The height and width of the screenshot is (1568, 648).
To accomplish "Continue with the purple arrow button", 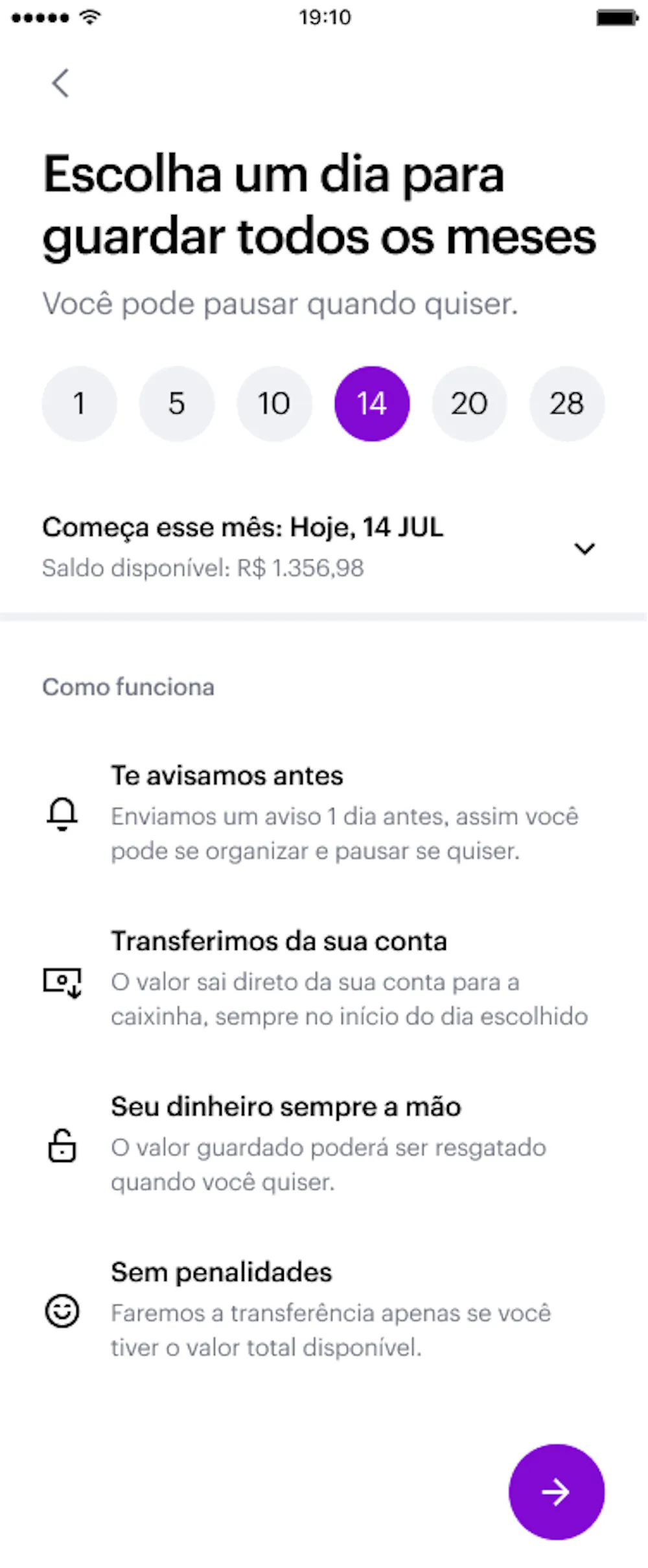I will click(556, 1491).
